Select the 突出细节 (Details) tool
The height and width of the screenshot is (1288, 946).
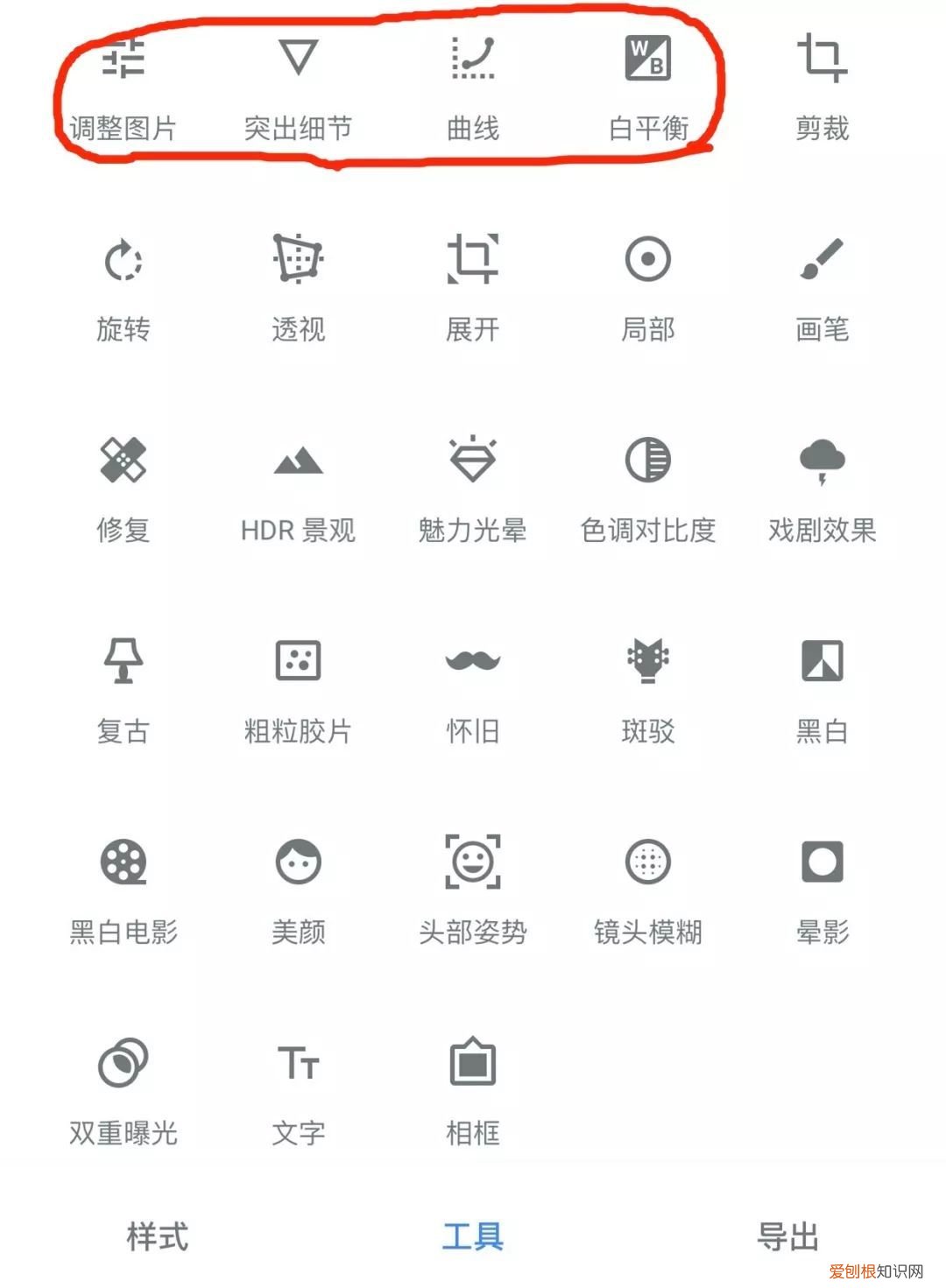pyautogui.click(x=298, y=88)
